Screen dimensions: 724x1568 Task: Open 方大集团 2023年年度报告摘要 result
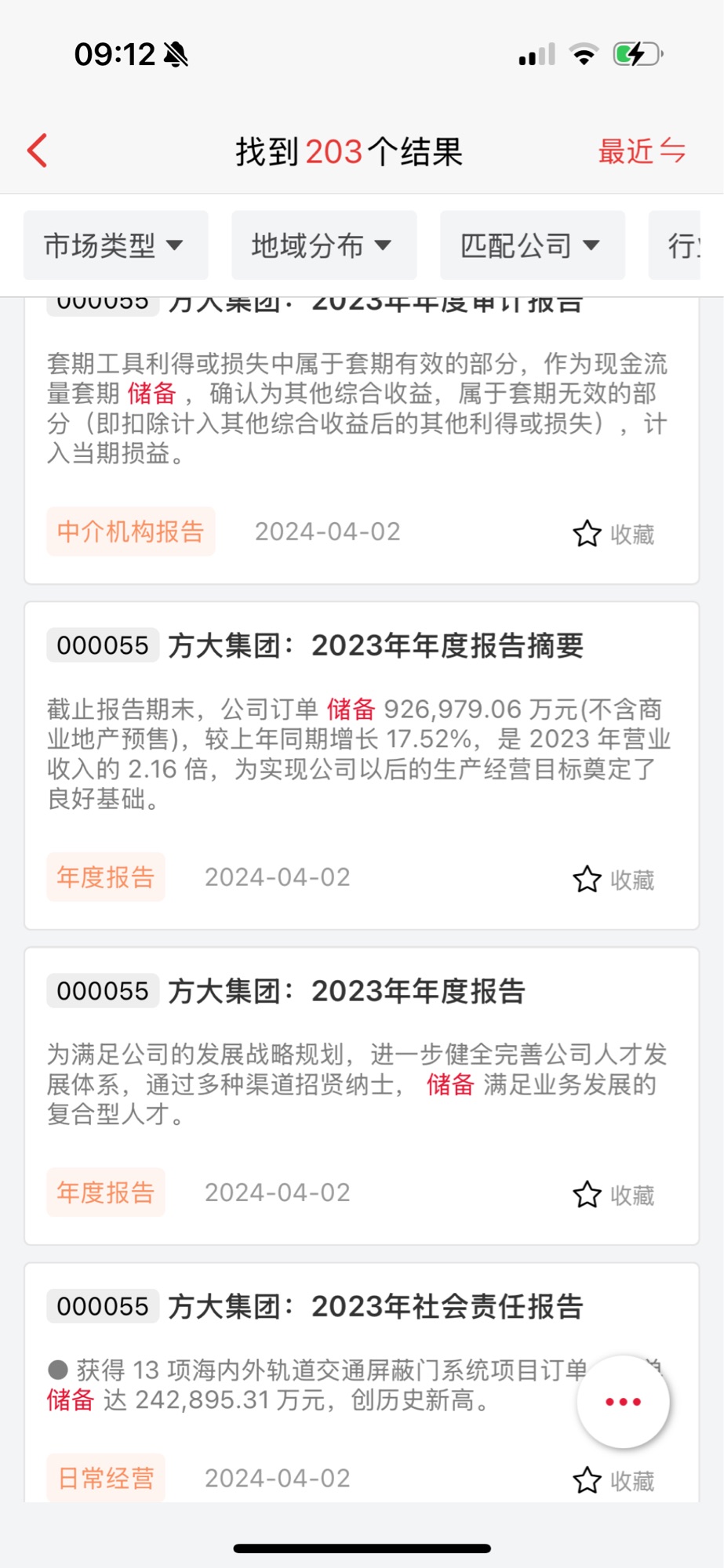tap(375, 646)
